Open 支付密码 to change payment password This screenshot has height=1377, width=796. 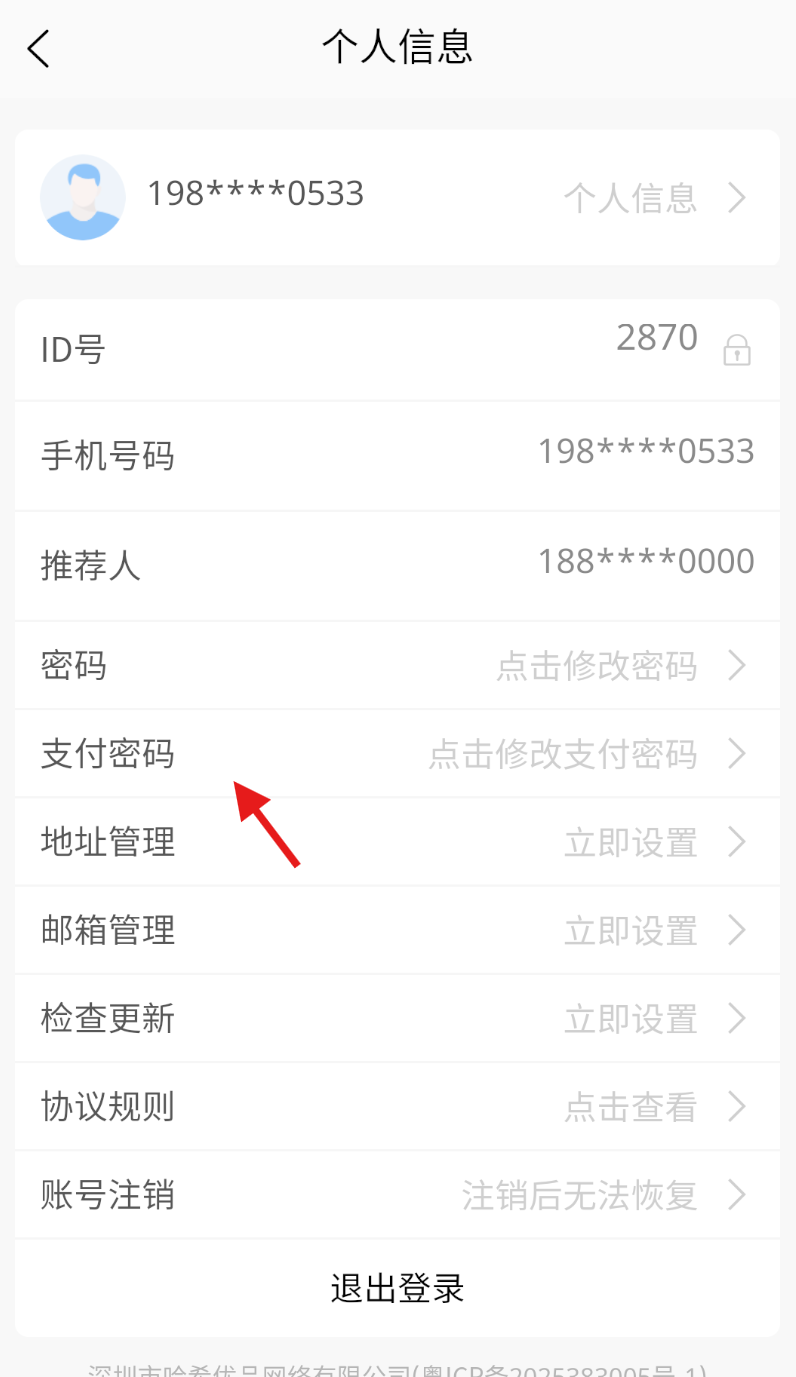397,753
